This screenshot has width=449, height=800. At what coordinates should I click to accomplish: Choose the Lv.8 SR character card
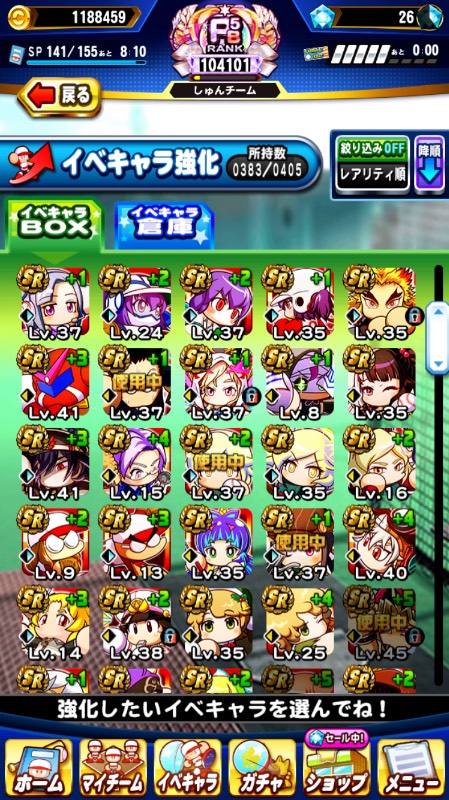pos(299,383)
